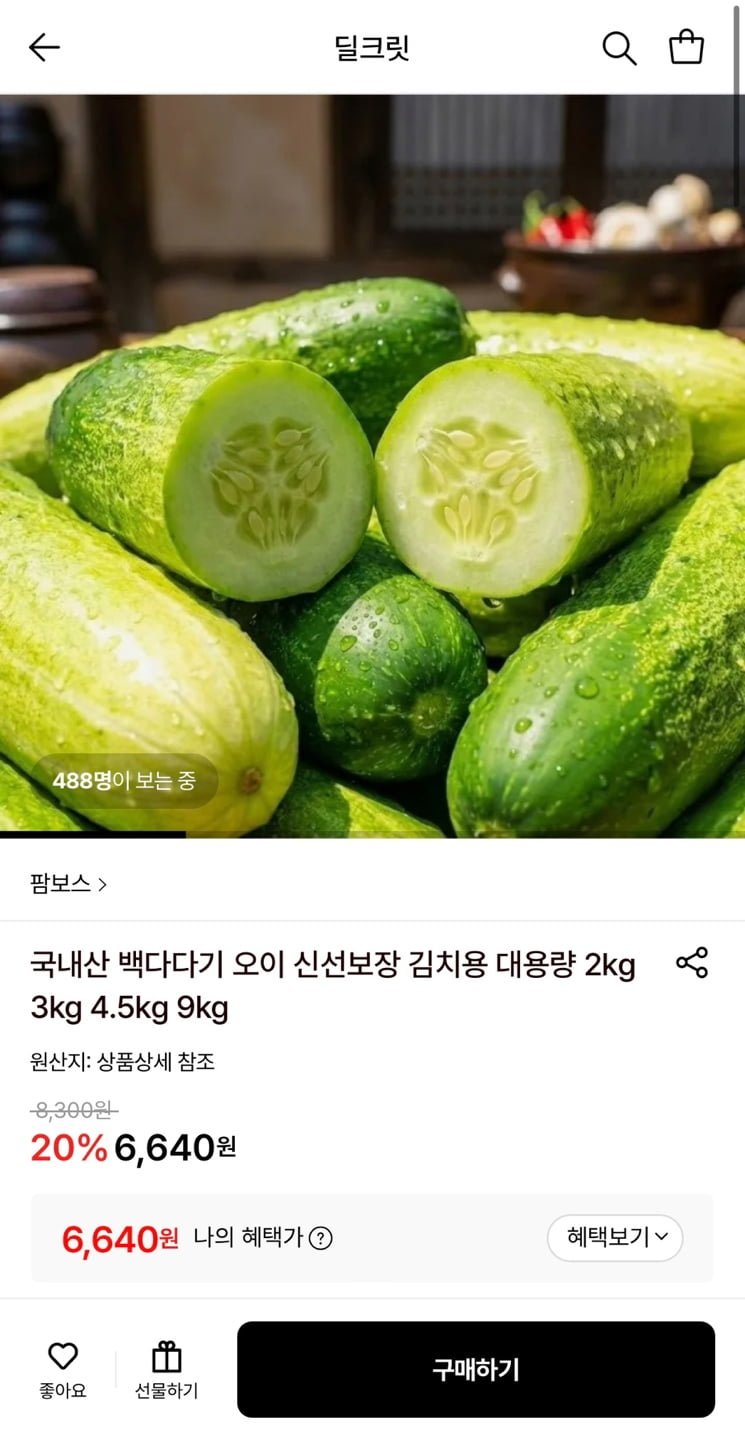The height and width of the screenshot is (1440, 745).
Task: Share this cucumber product
Action: point(692,963)
